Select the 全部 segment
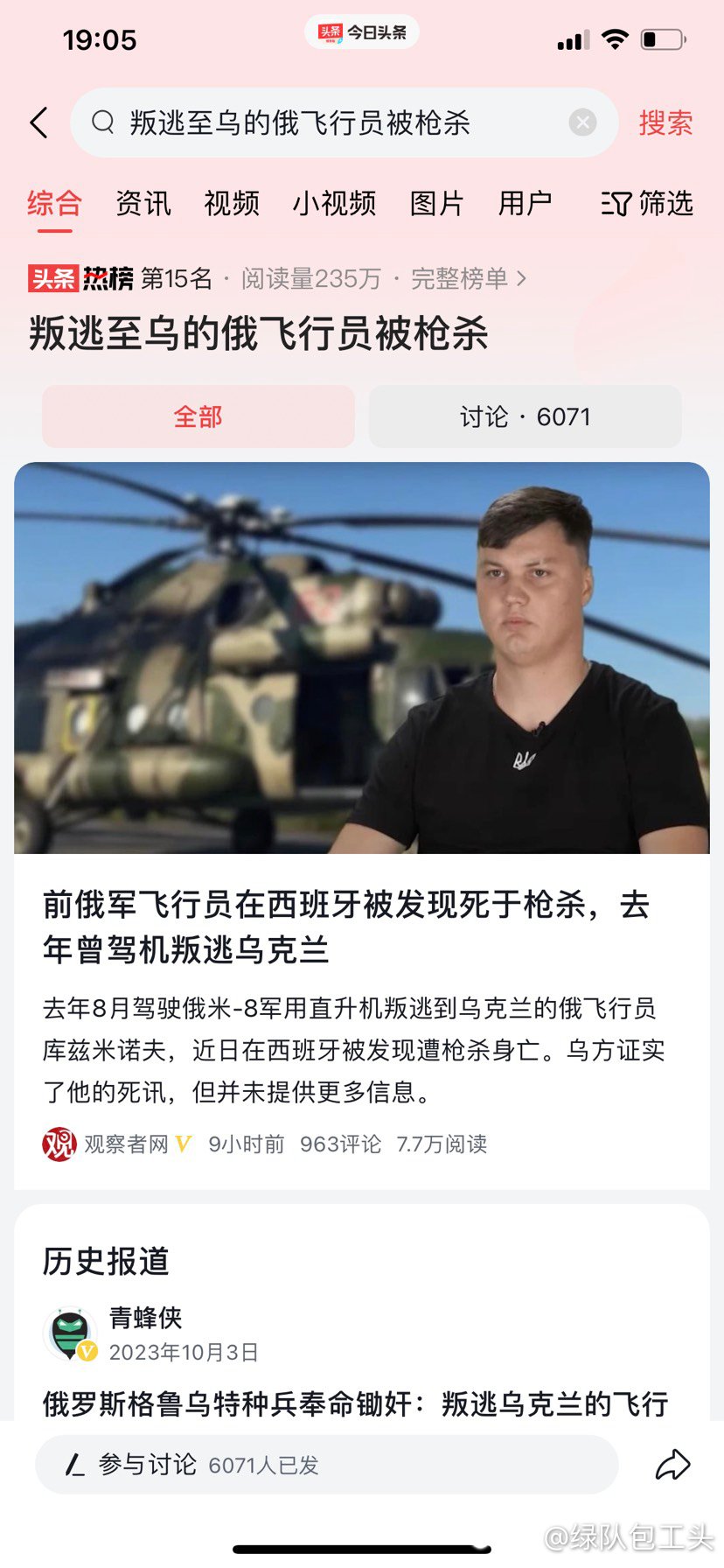This screenshot has height=1568, width=724. [x=198, y=416]
